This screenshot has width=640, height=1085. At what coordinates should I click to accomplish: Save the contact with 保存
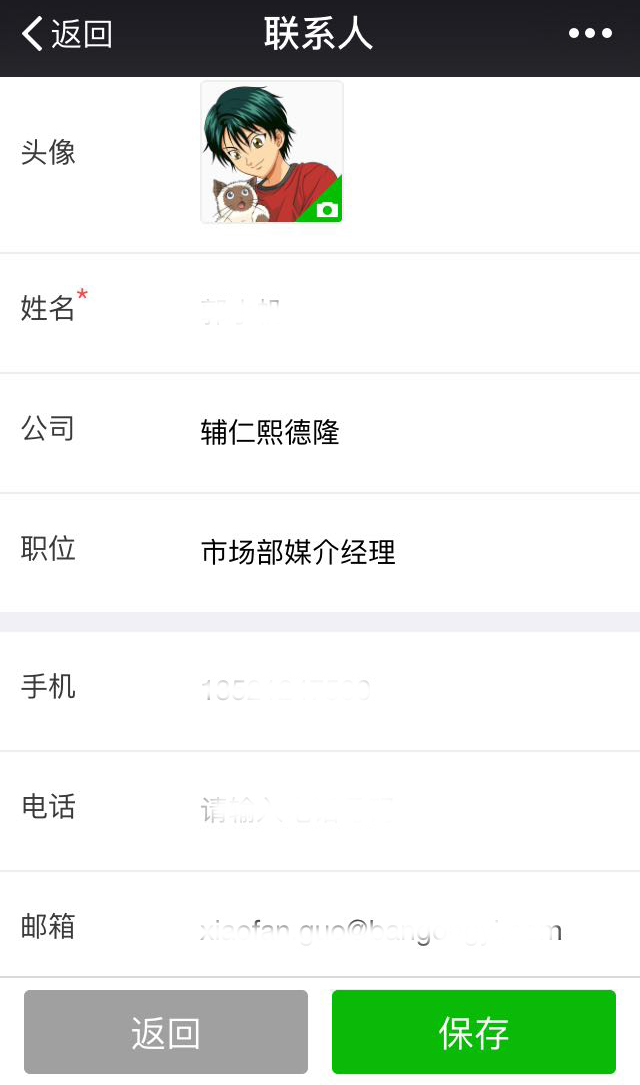click(474, 1032)
